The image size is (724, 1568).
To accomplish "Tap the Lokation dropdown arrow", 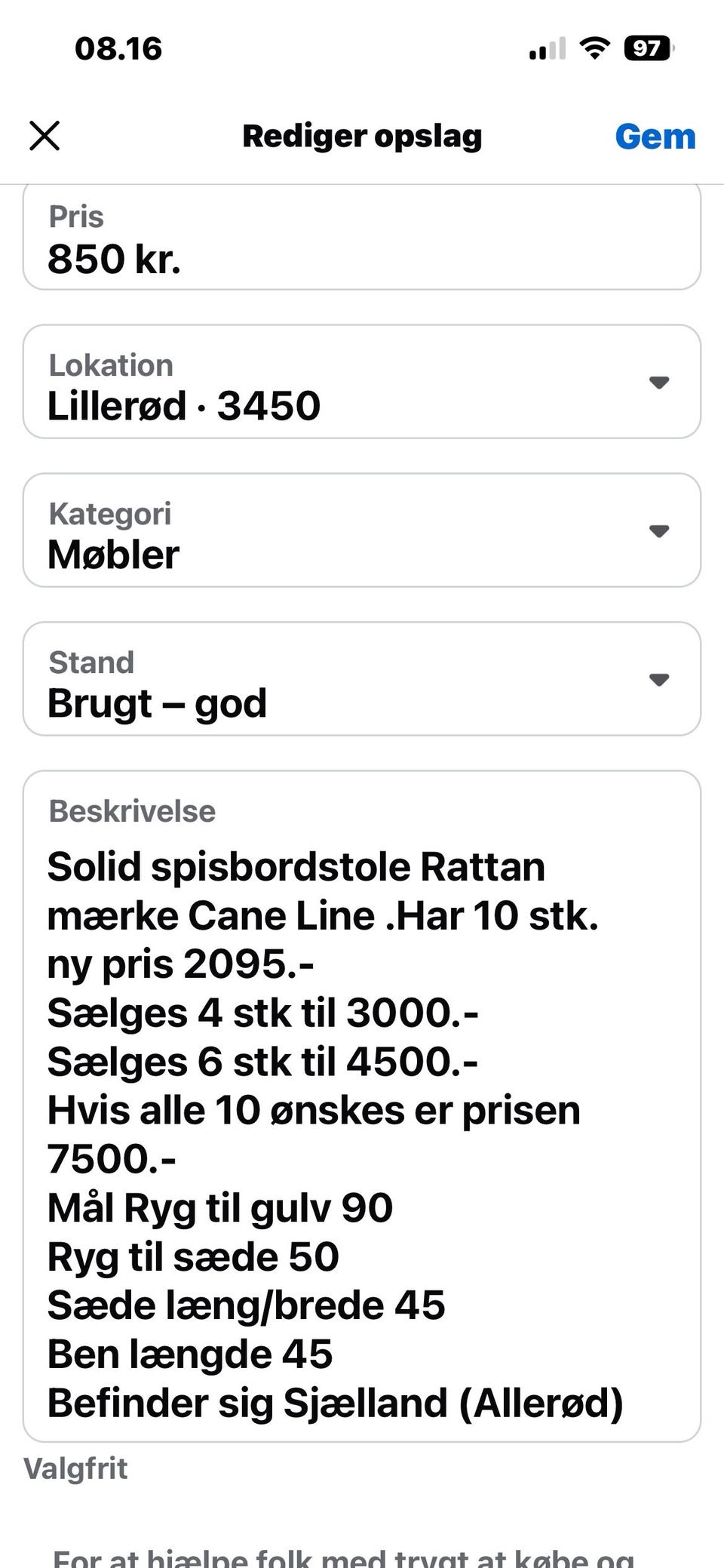I will coord(660,382).
